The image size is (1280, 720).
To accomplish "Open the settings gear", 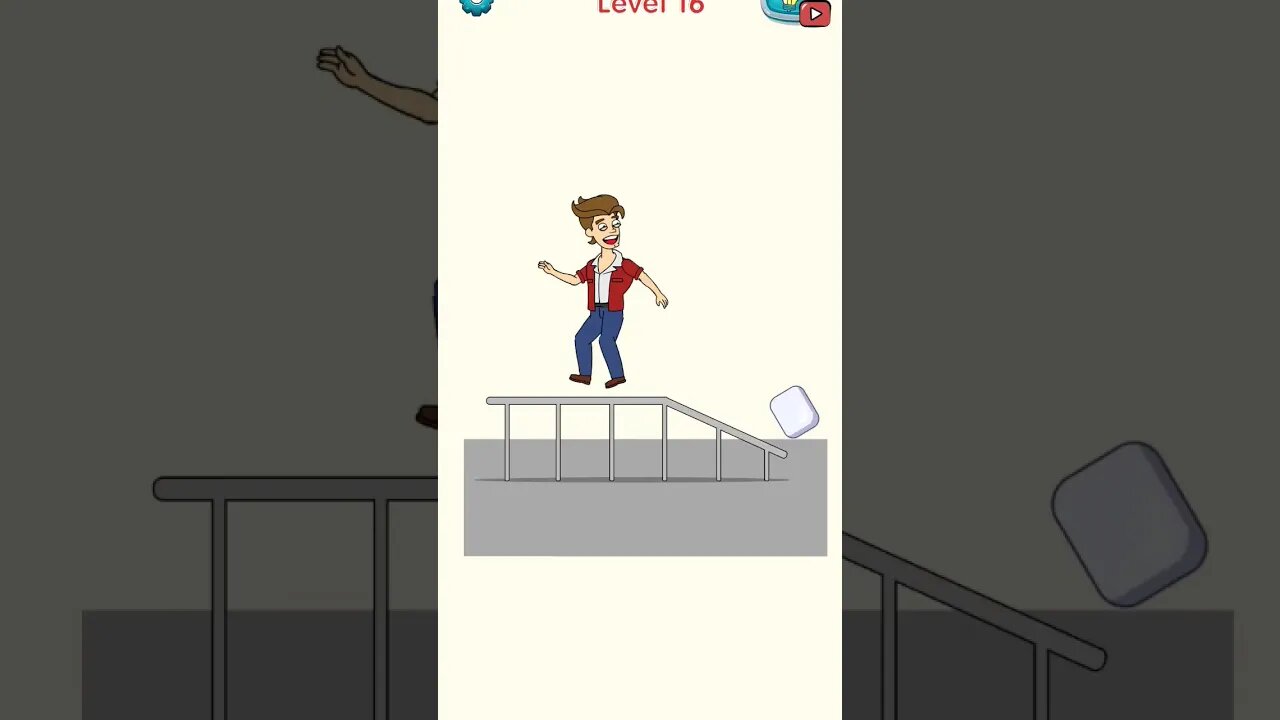I will coord(476,5).
